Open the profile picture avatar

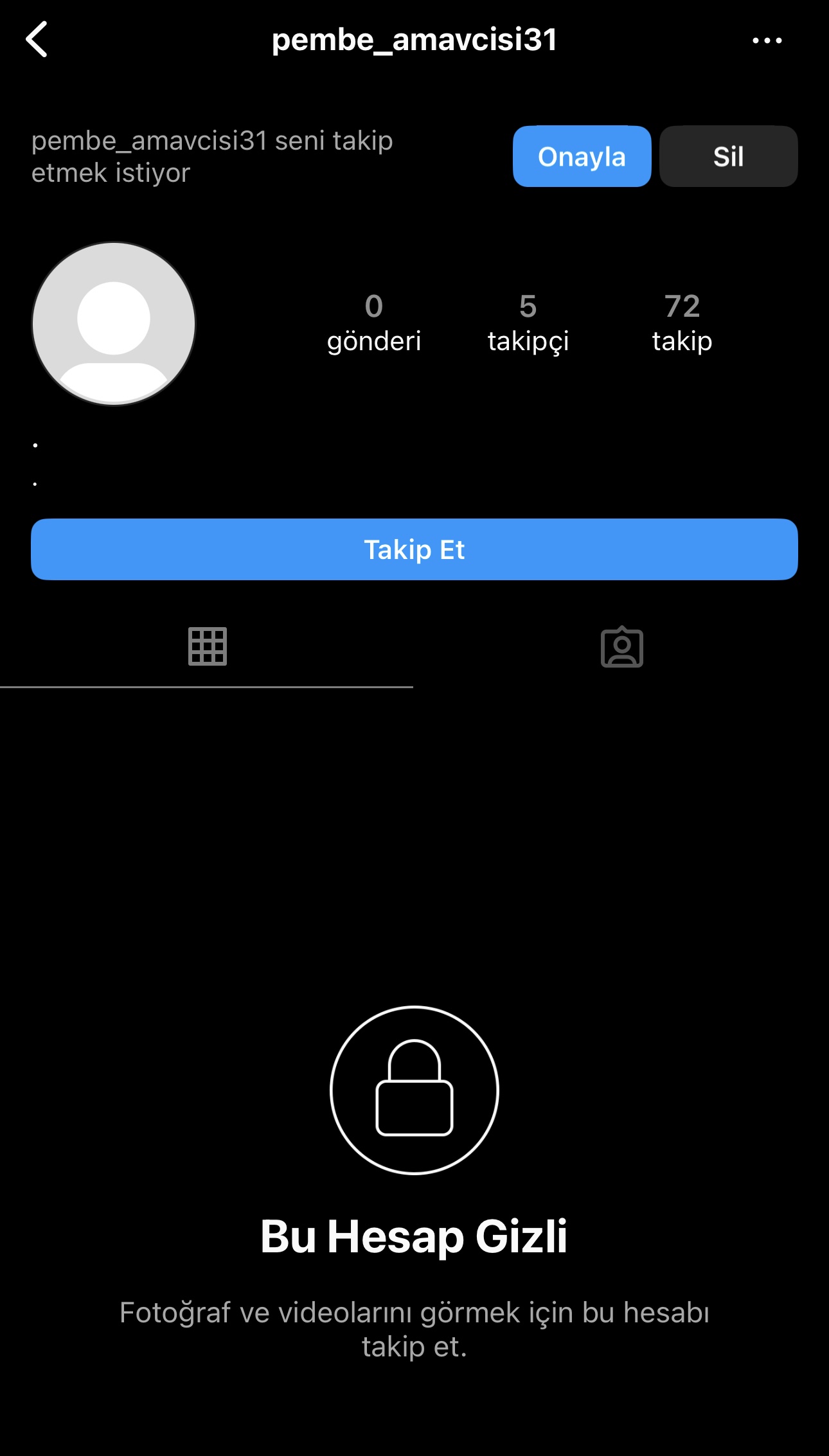(114, 324)
